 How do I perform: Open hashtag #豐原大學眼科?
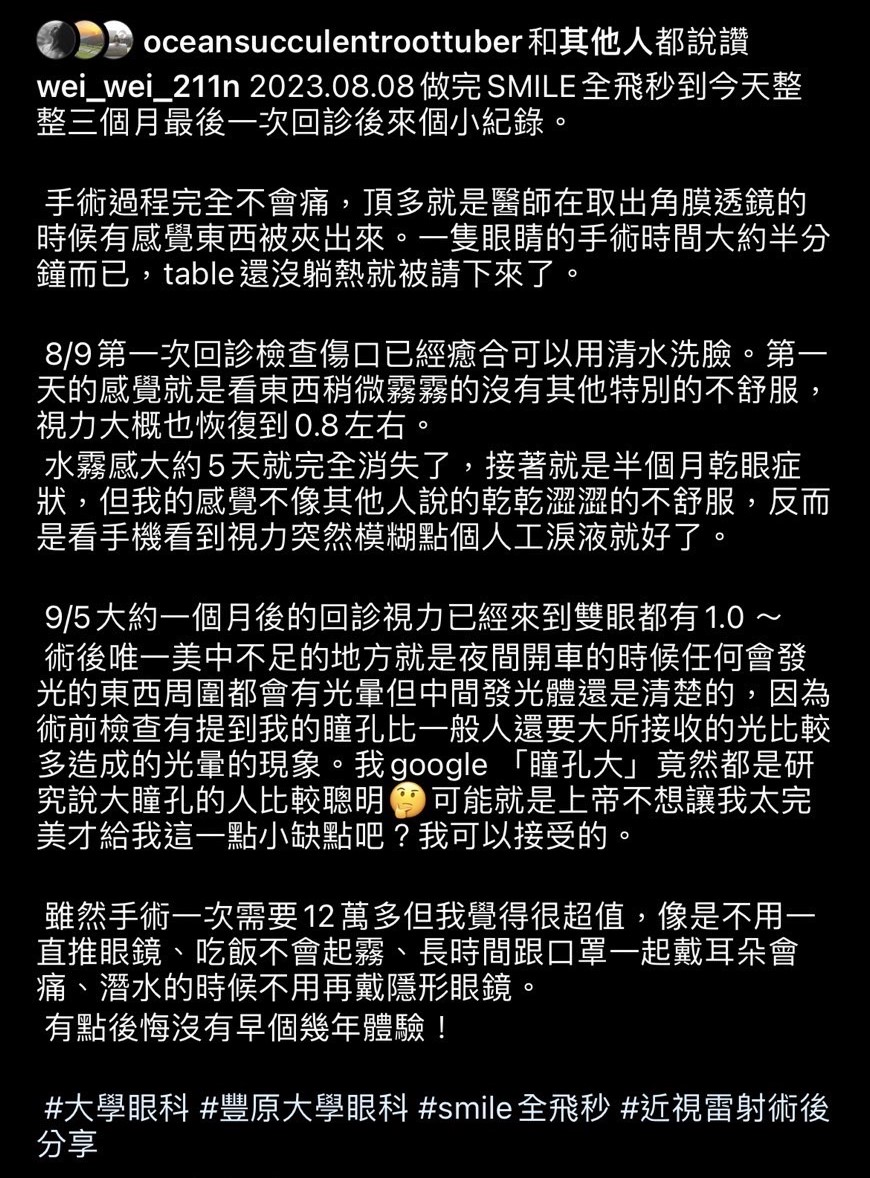304,1109
